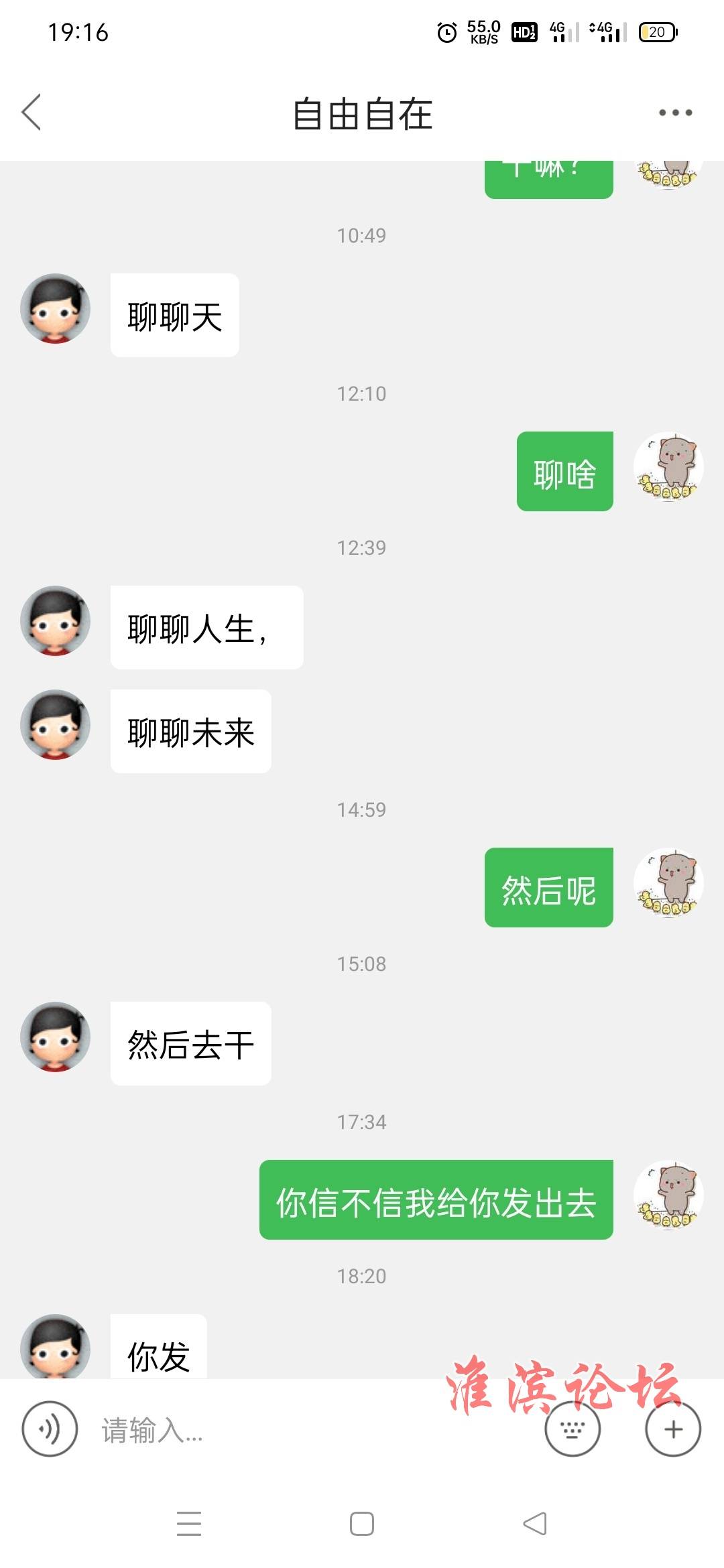The image size is (724, 1568).
Task: Open recent apps from navigation bar
Action: click(189, 1524)
